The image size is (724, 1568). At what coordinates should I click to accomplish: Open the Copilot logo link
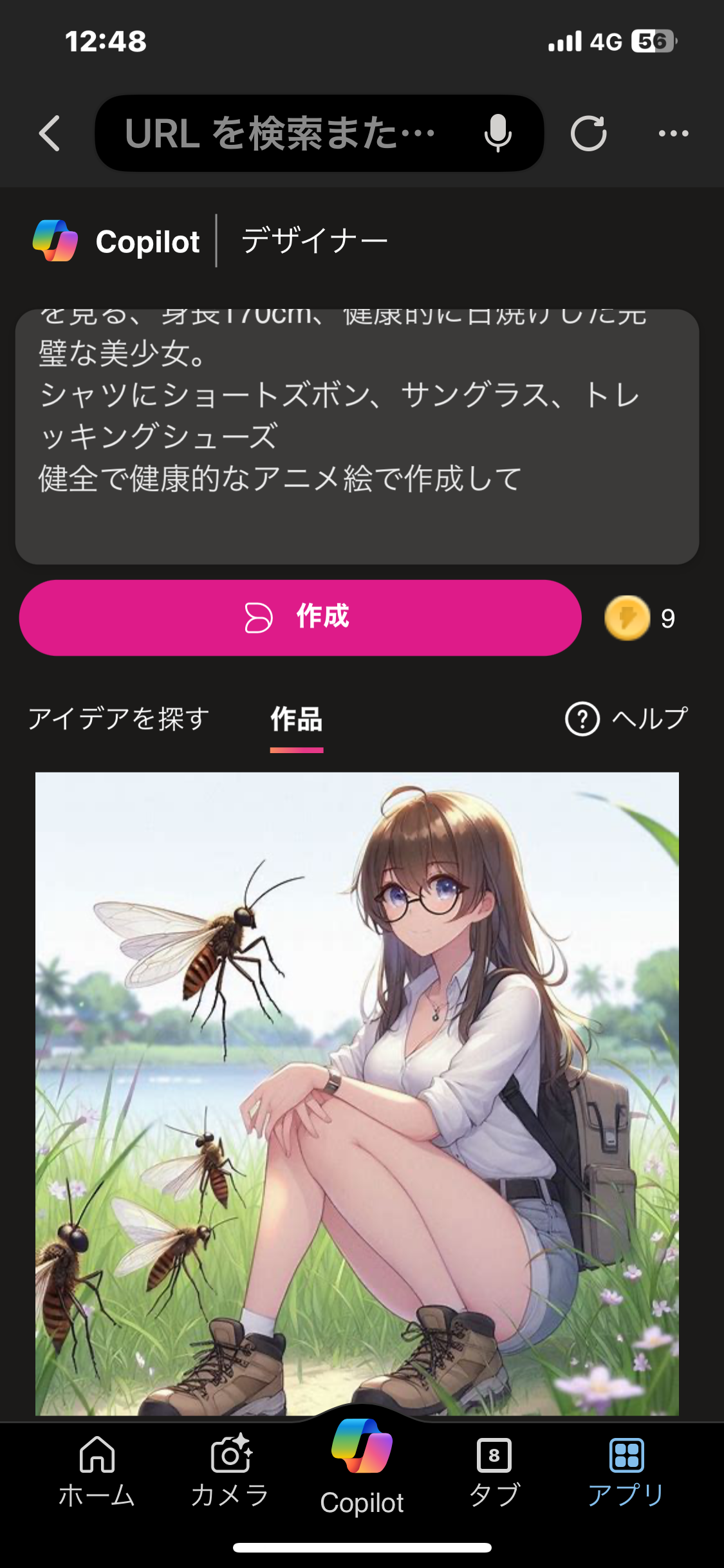pos(117,241)
